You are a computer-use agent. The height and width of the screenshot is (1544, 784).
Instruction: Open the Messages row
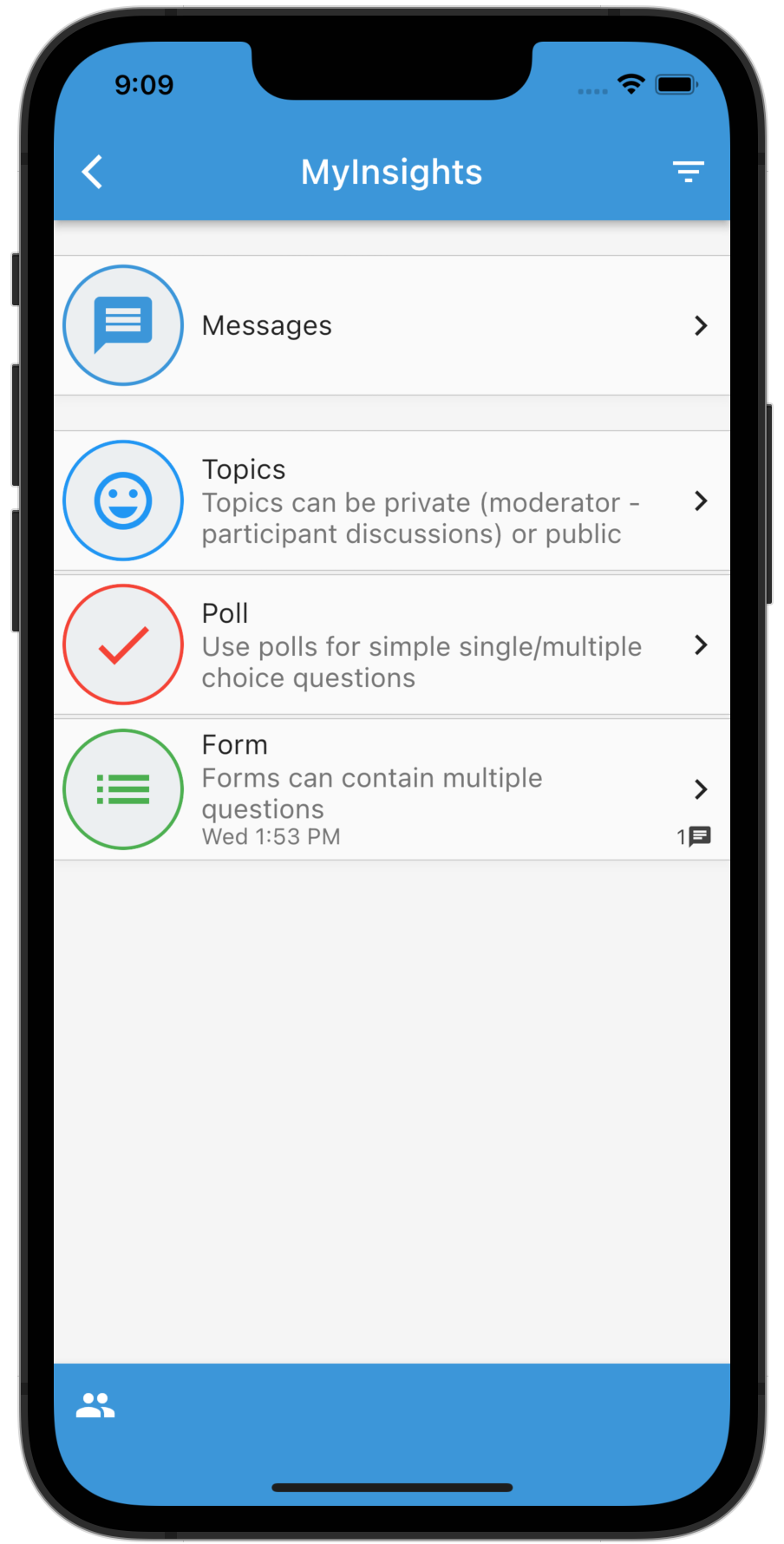[x=392, y=325]
